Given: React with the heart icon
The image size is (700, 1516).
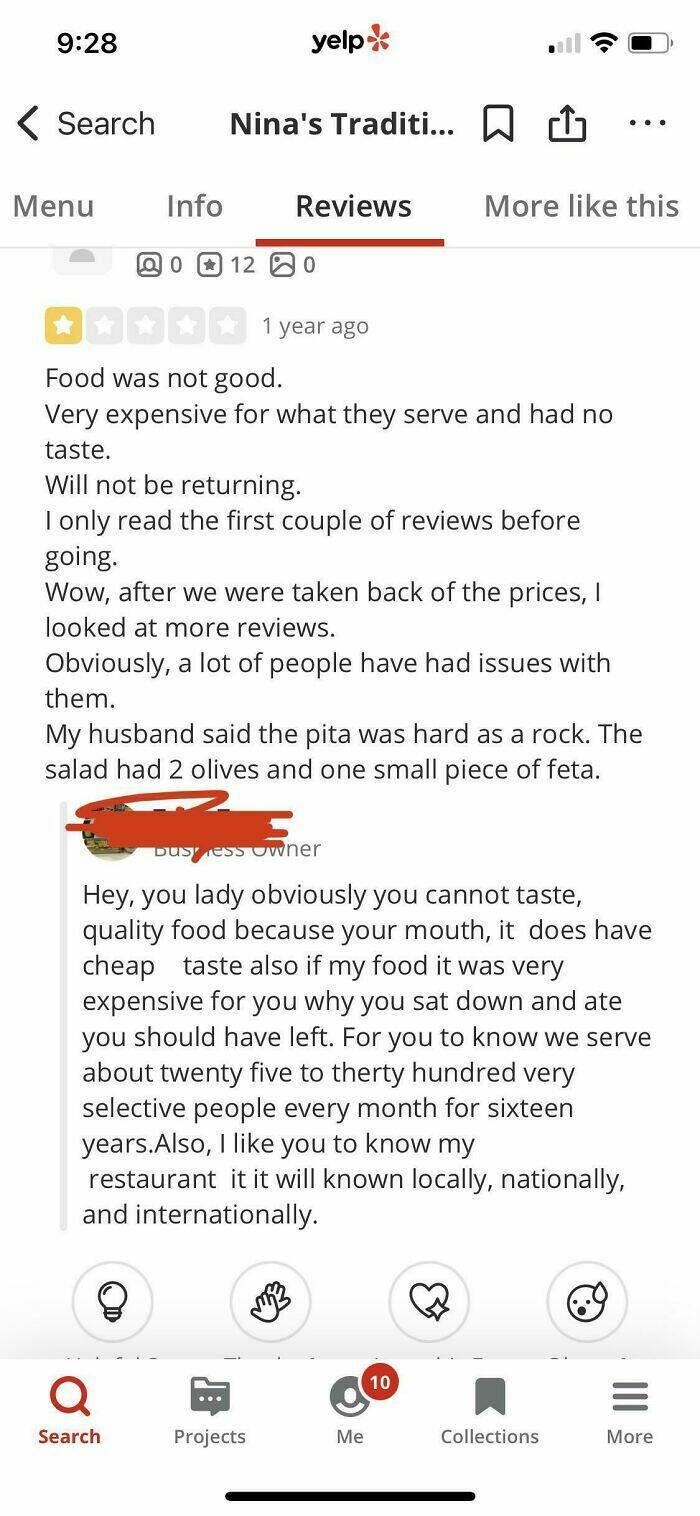Looking at the screenshot, I should 429,1301.
